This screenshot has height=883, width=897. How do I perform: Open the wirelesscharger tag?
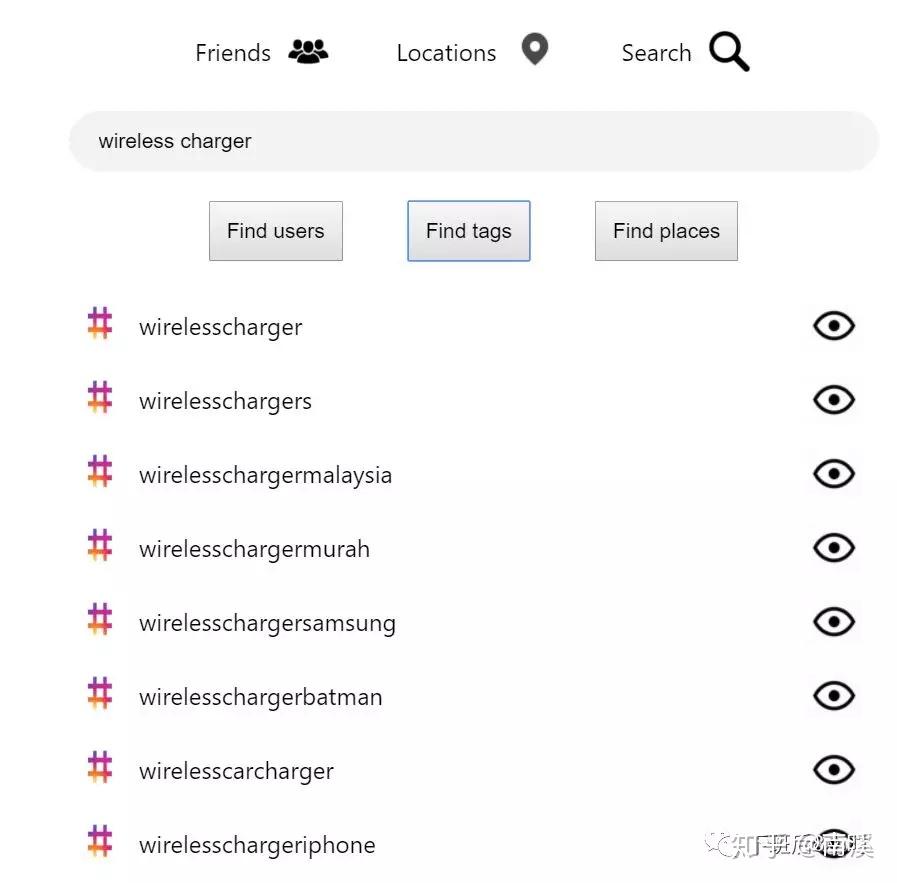click(x=220, y=327)
